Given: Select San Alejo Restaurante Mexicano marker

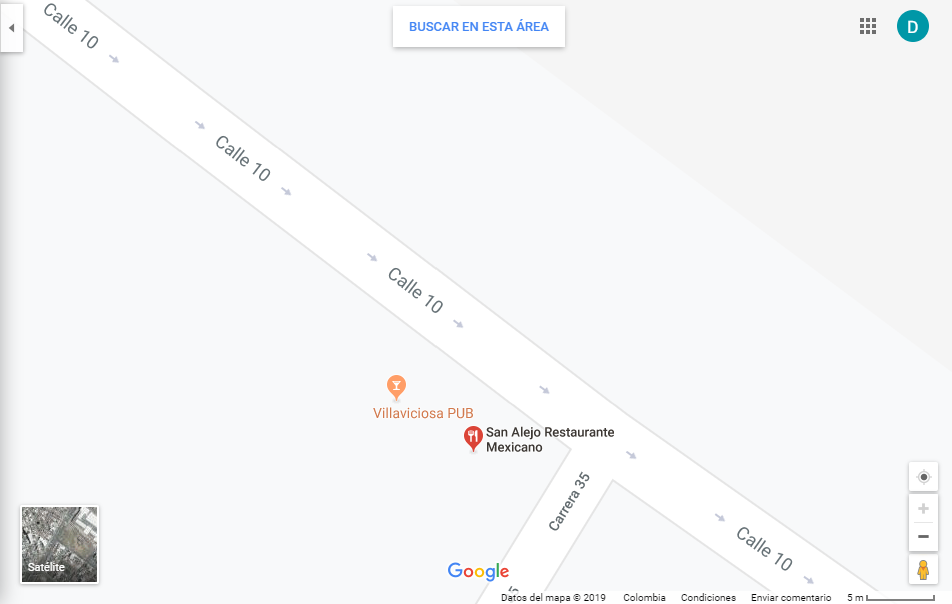Looking at the screenshot, I should [473, 438].
